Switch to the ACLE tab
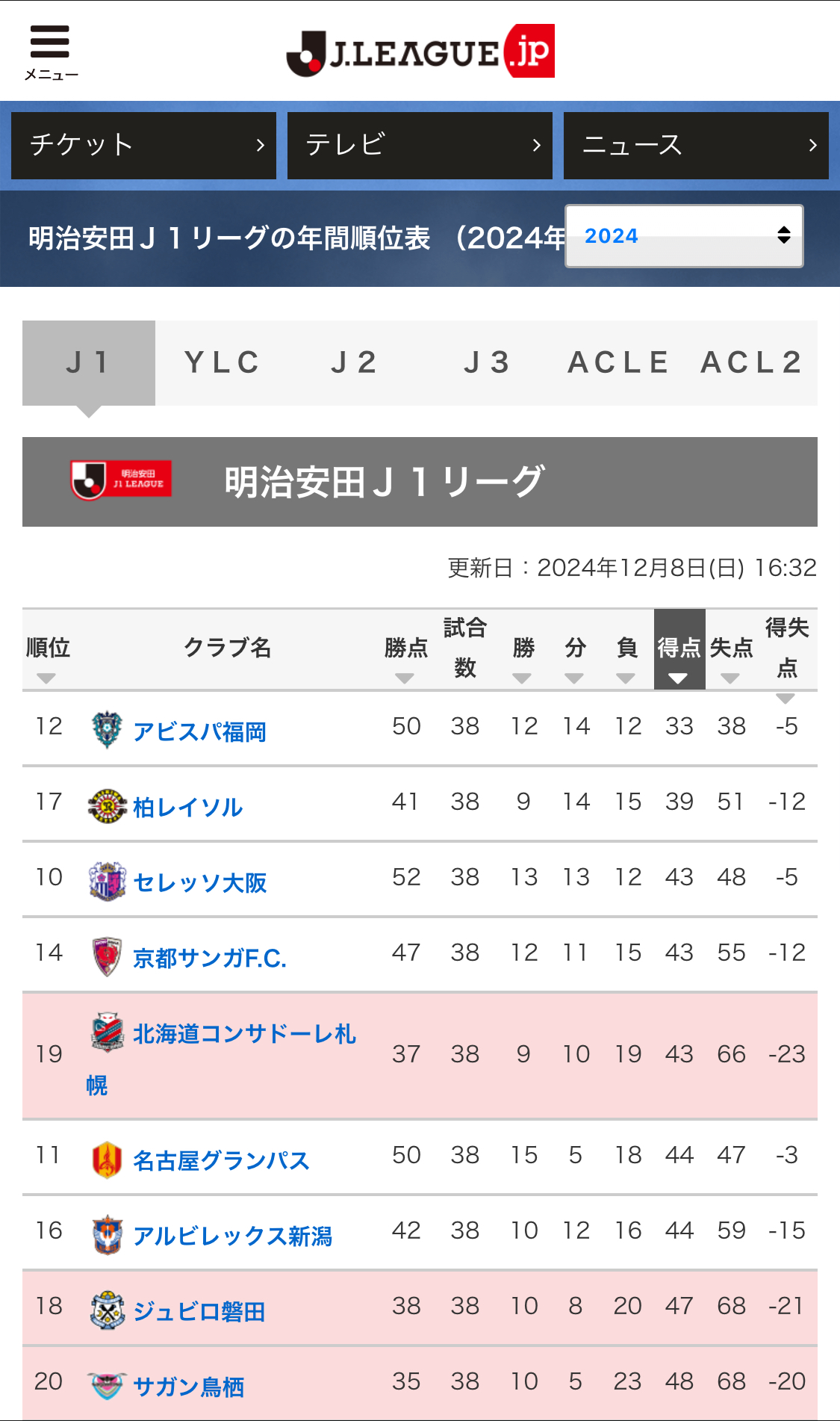 [619, 363]
